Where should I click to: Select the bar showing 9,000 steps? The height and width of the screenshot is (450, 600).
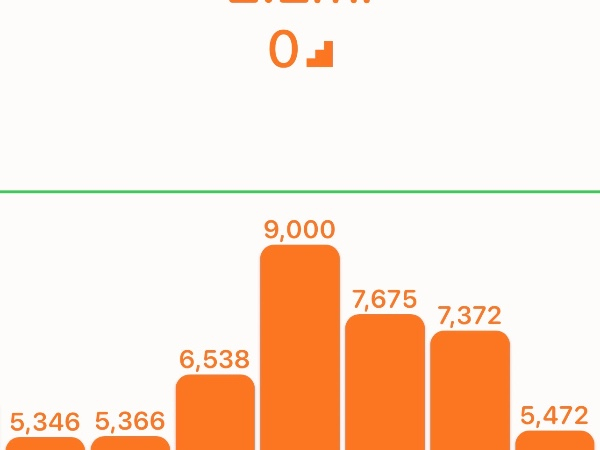pyautogui.click(x=300, y=348)
